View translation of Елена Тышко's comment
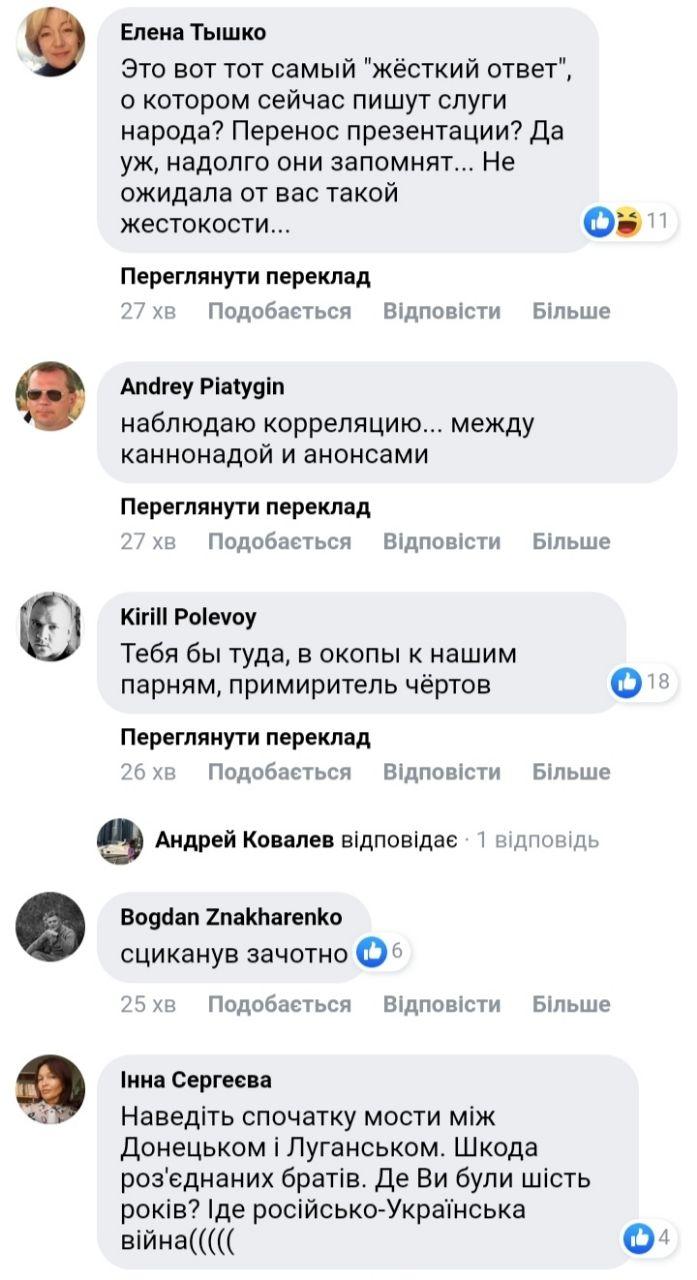The width and height of the screenshot is (697, 1280). point(245,276)
